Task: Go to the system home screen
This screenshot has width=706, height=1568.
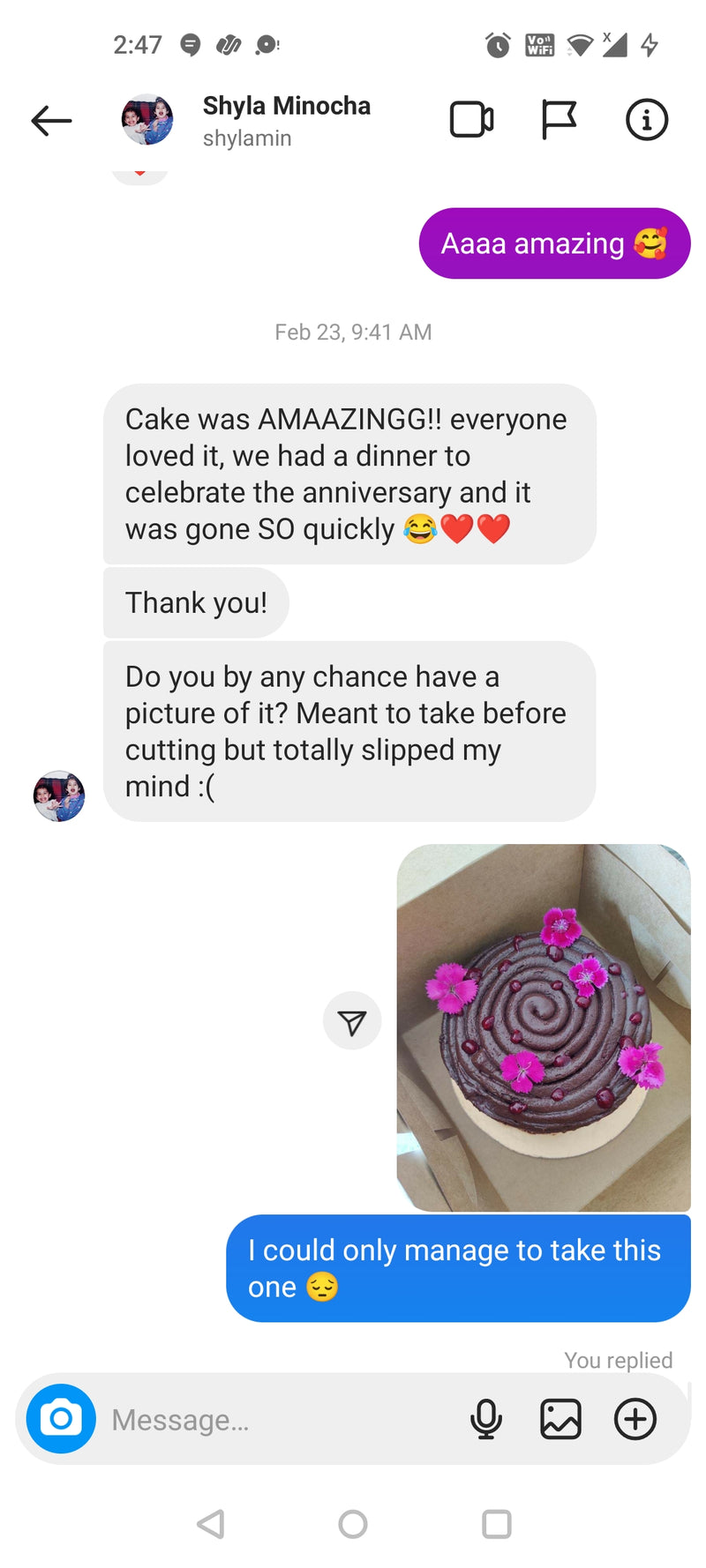Action: (x=353, y=1524)
